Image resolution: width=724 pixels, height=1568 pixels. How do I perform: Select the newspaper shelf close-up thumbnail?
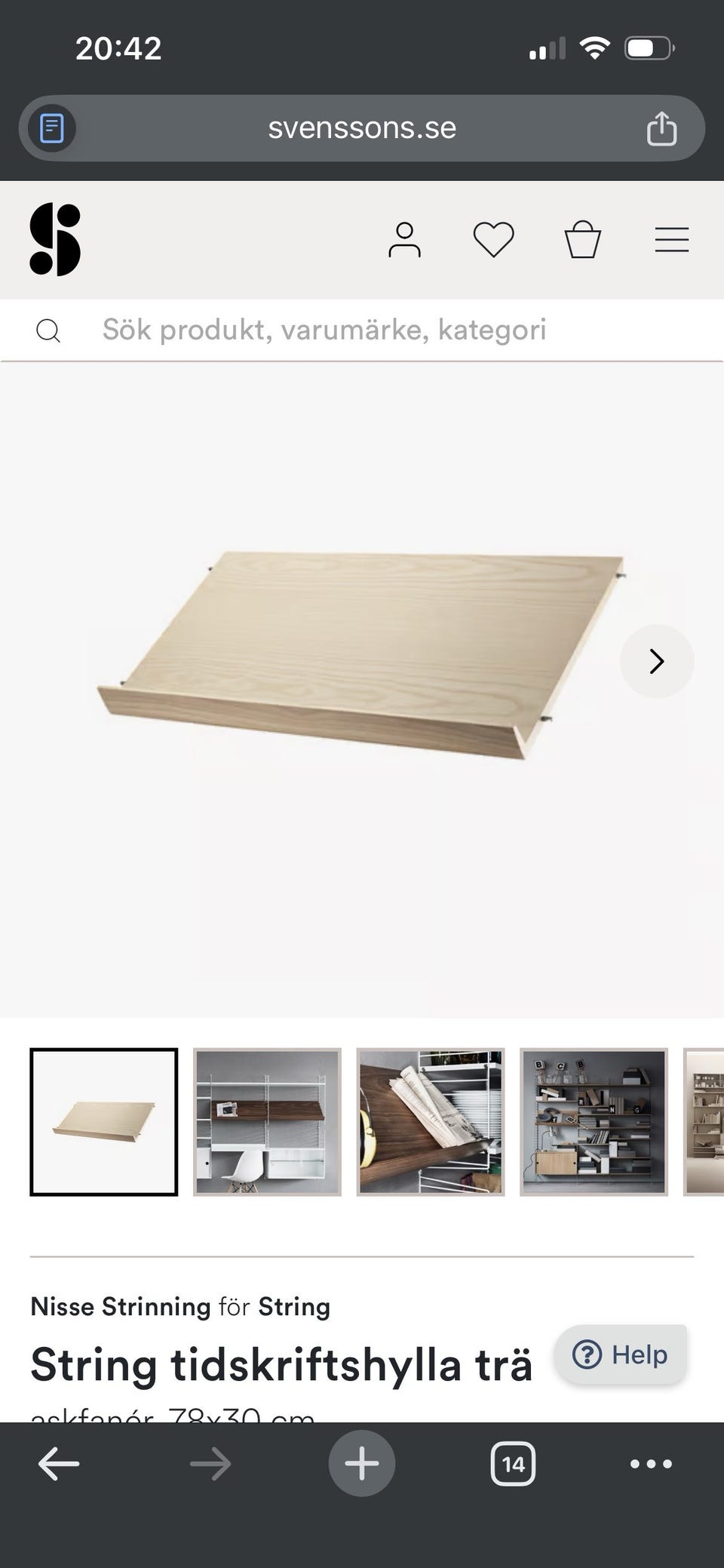point(431,1122)
